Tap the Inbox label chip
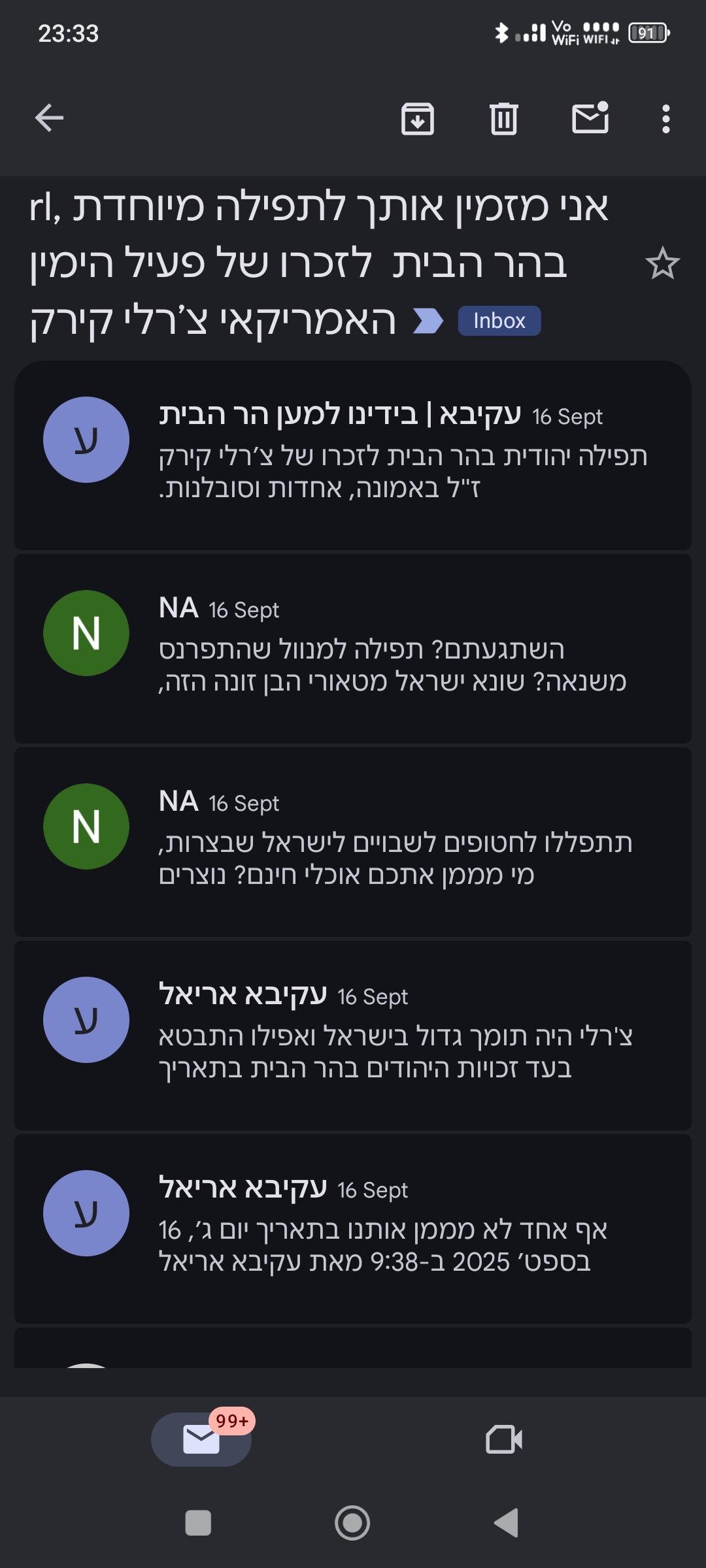The height and width of the screenshot is (1568, 706). coord(499,321)
